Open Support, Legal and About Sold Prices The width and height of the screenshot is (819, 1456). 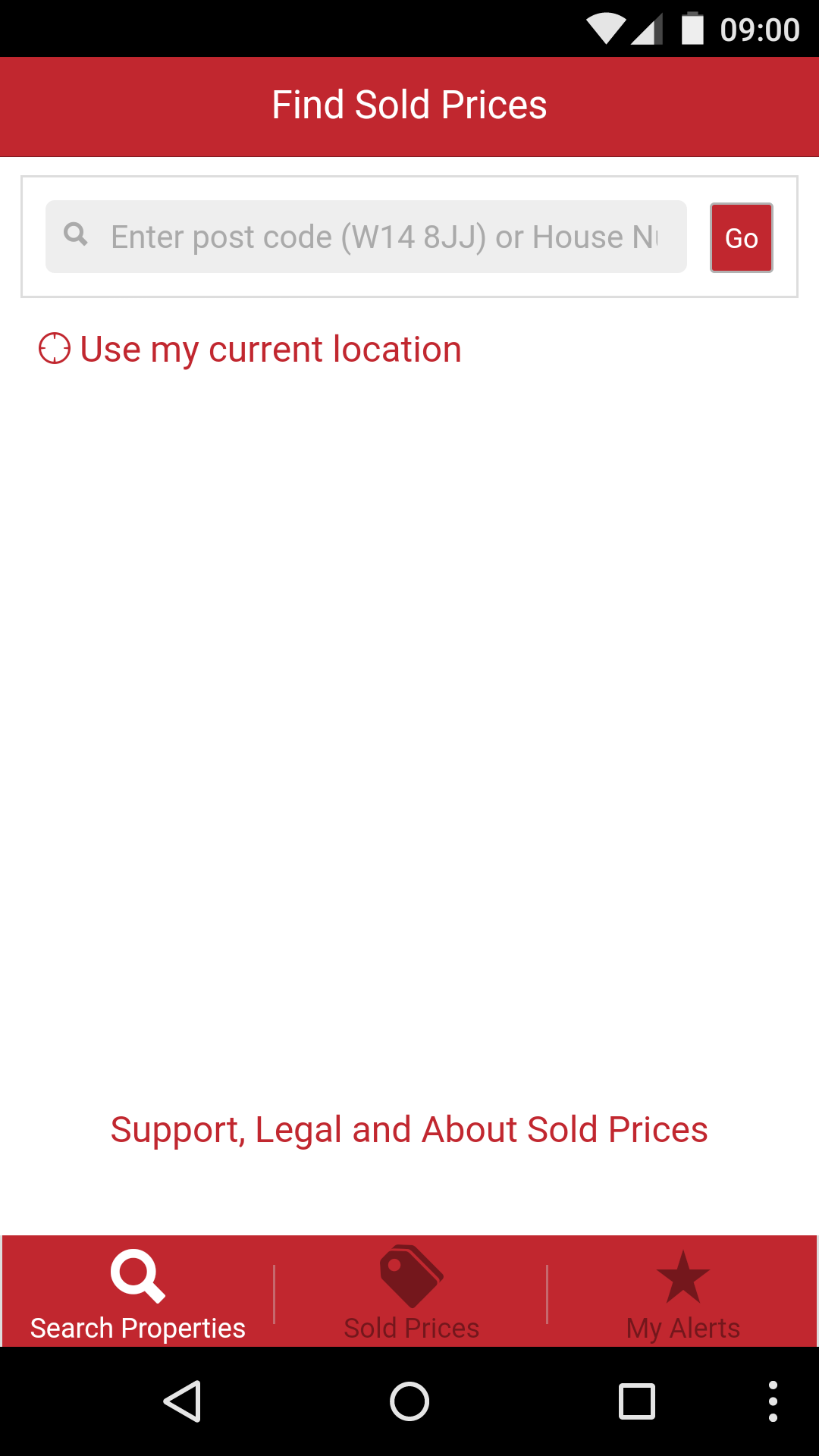[x=409, y=1128]
